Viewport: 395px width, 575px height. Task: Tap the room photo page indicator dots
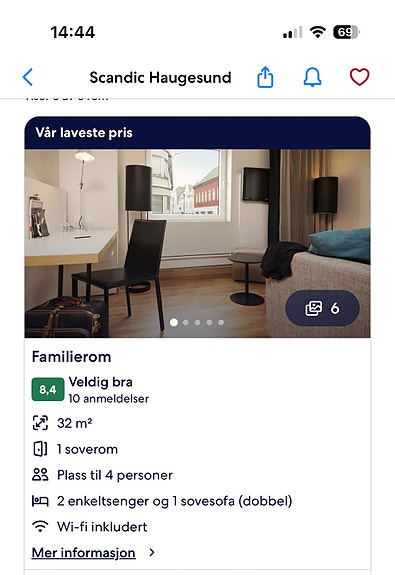[x=197, y=322]
